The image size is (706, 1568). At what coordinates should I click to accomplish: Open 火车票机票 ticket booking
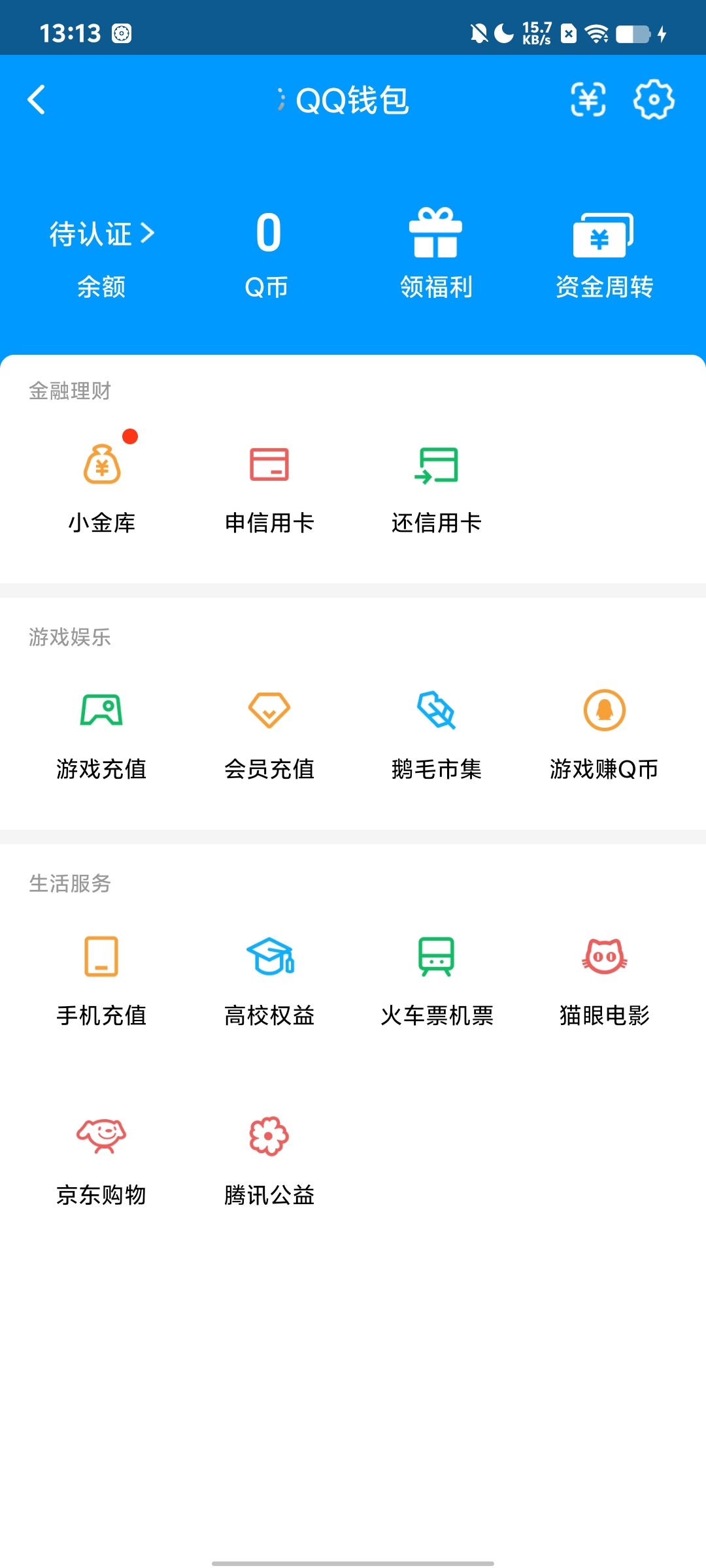coord(436,977)
